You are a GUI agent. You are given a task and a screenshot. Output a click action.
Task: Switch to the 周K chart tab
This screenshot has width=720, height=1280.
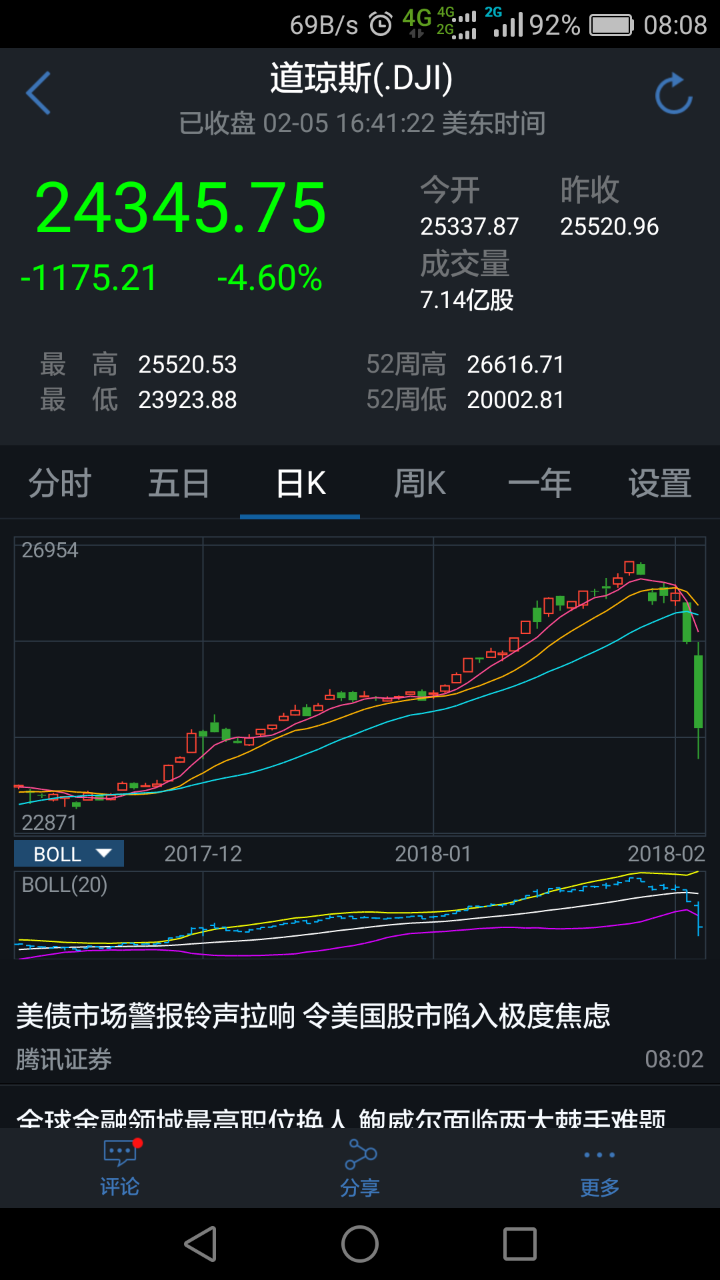[420, 484]
